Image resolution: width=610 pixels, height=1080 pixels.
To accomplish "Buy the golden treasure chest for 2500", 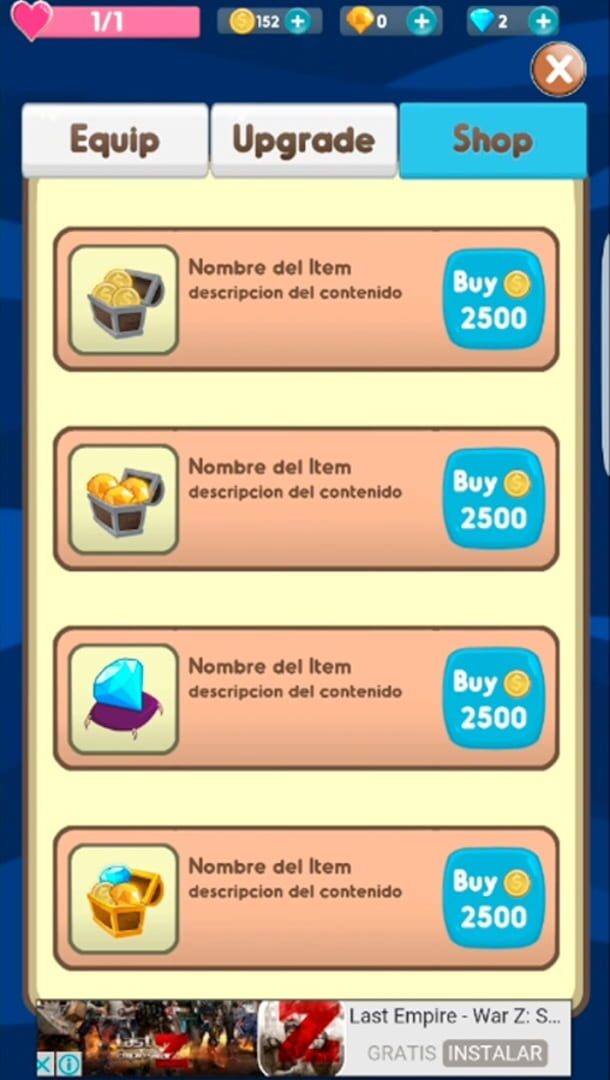I will (494, 899).
